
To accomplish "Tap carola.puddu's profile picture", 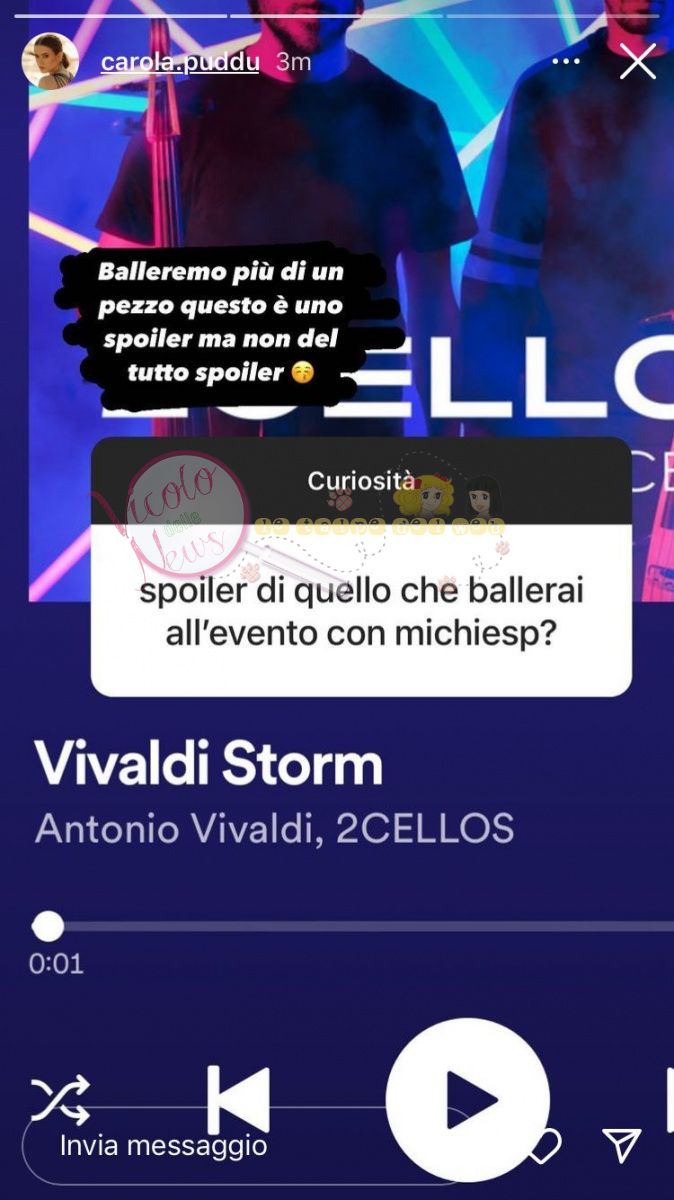I will point(50,62).
